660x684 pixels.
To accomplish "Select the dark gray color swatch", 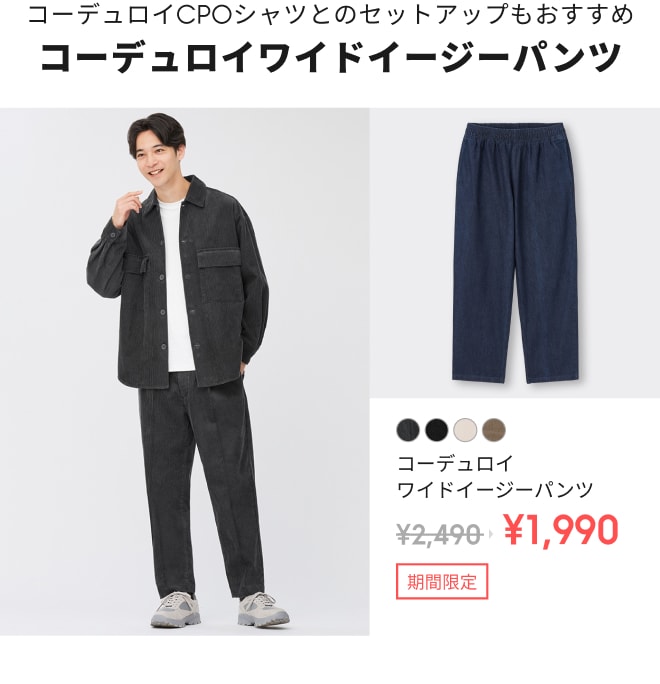I will [x=409, y=431].
